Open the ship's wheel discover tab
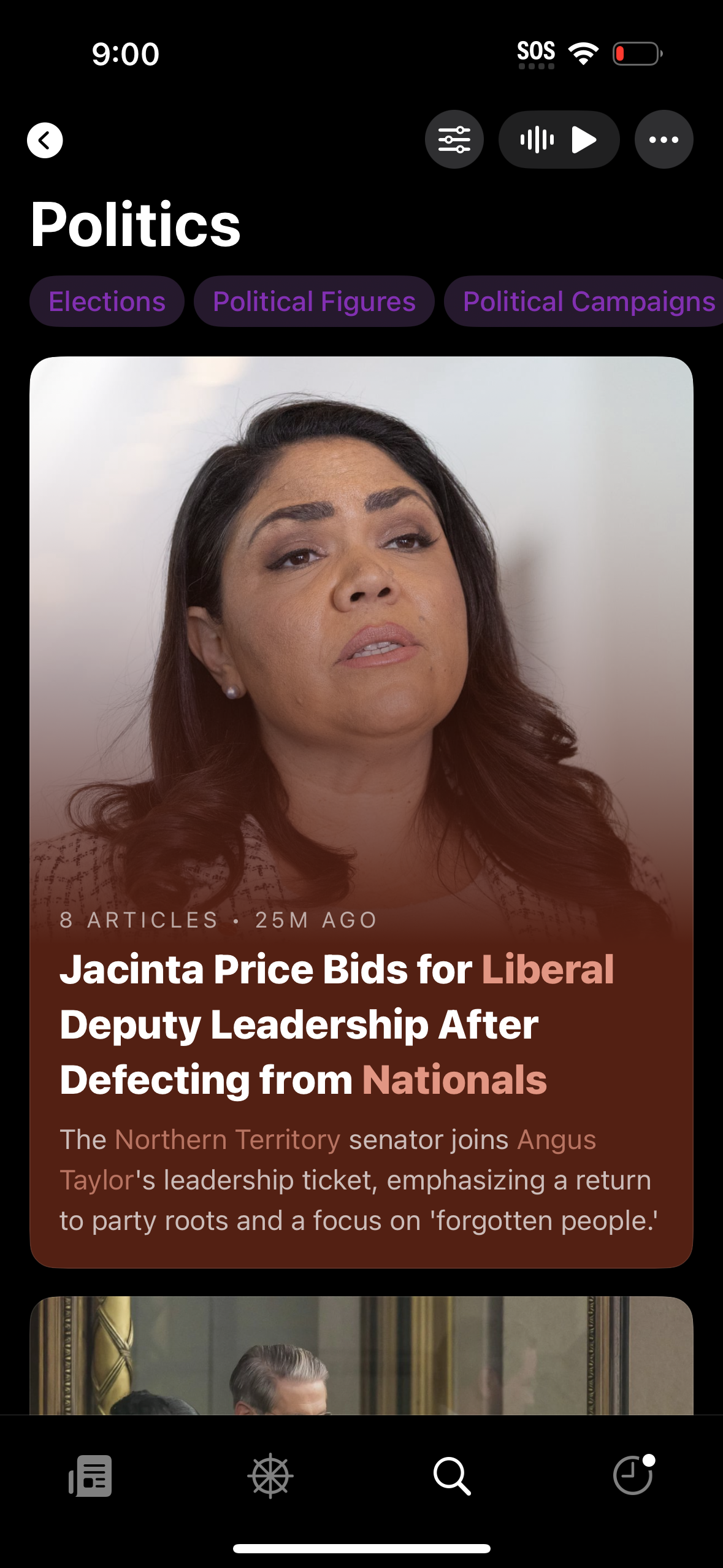Screen dimensions: 723x1568 [x=270, y=1476]
